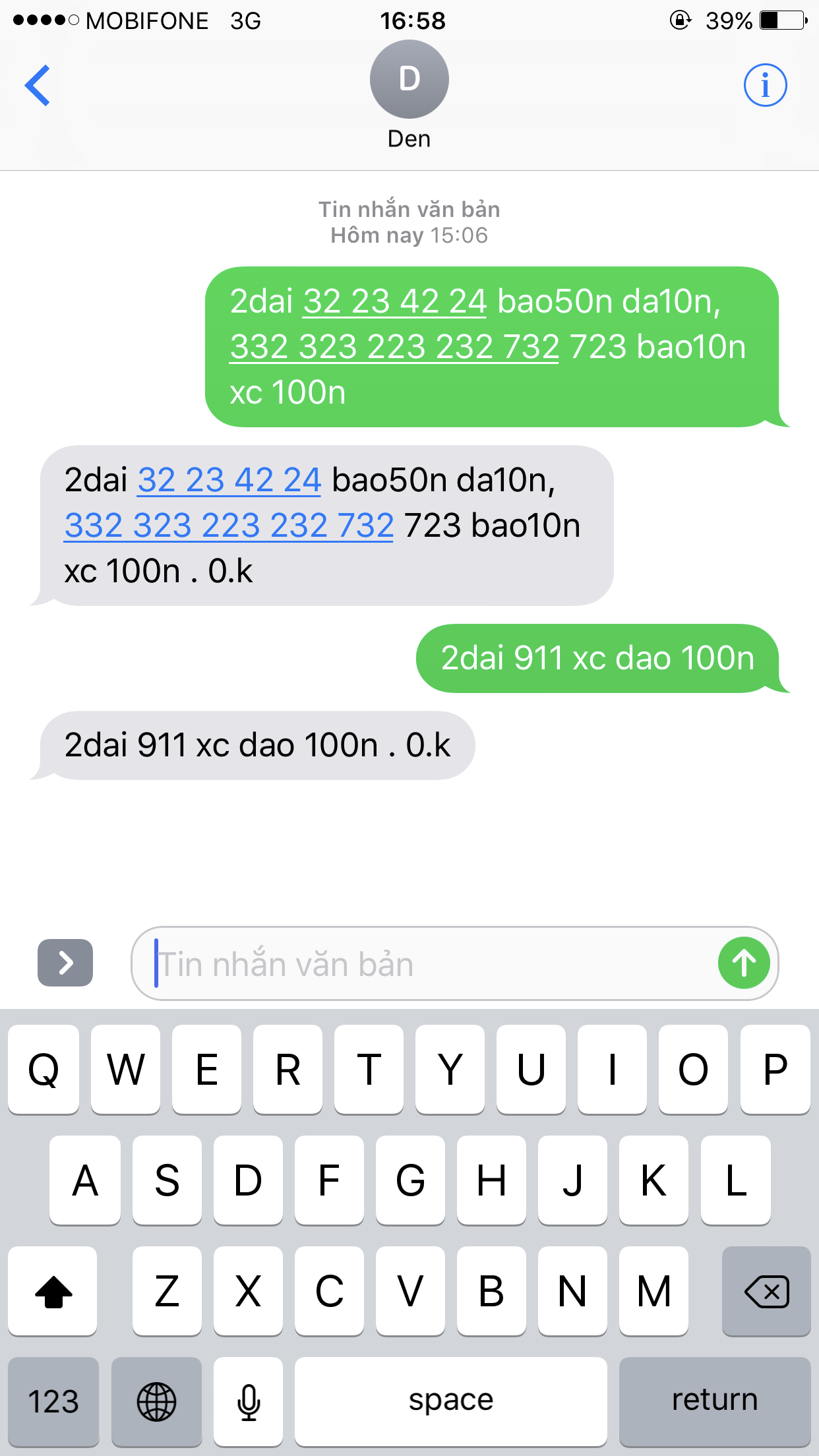Open the conversation details info icon

[x=765, y=85]
